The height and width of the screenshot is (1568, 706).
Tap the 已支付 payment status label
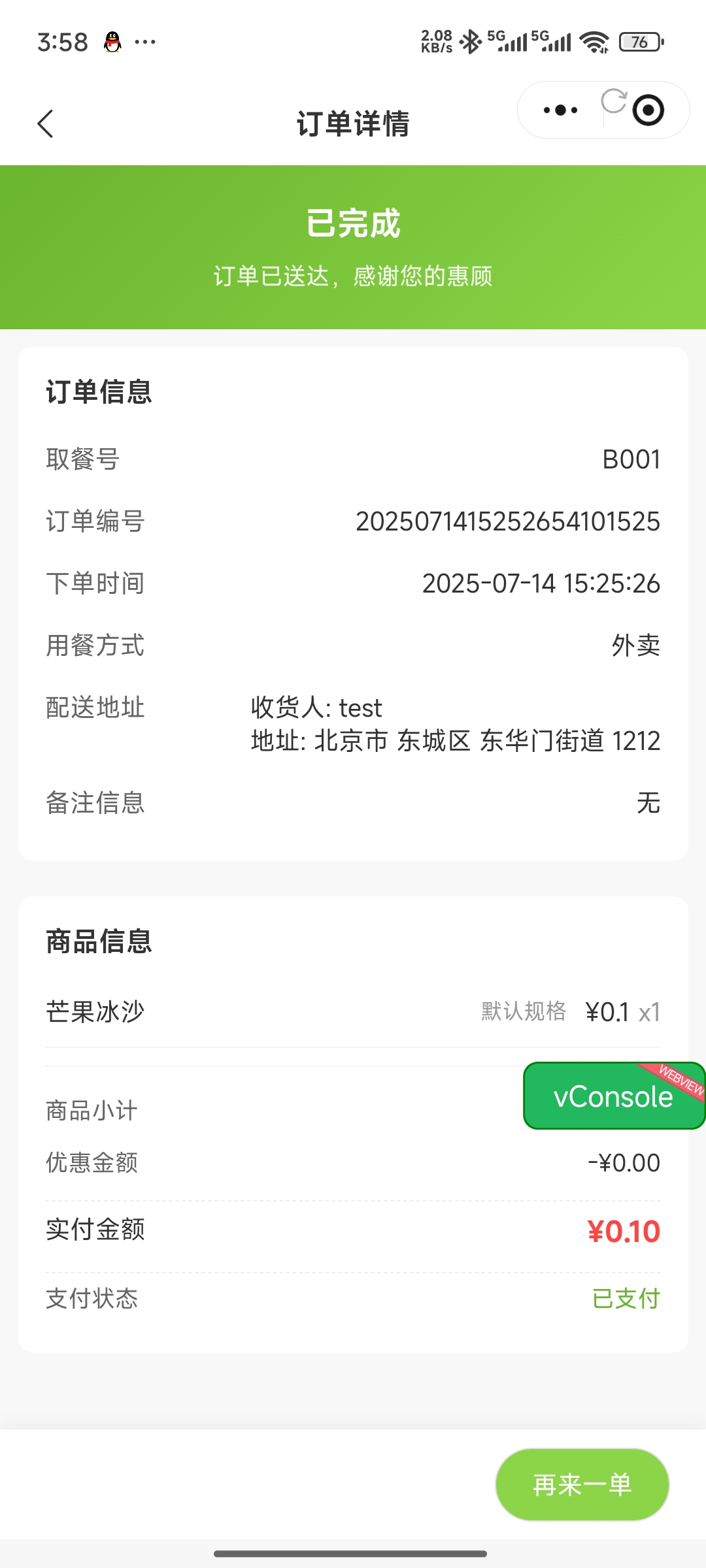[626, 1298]
